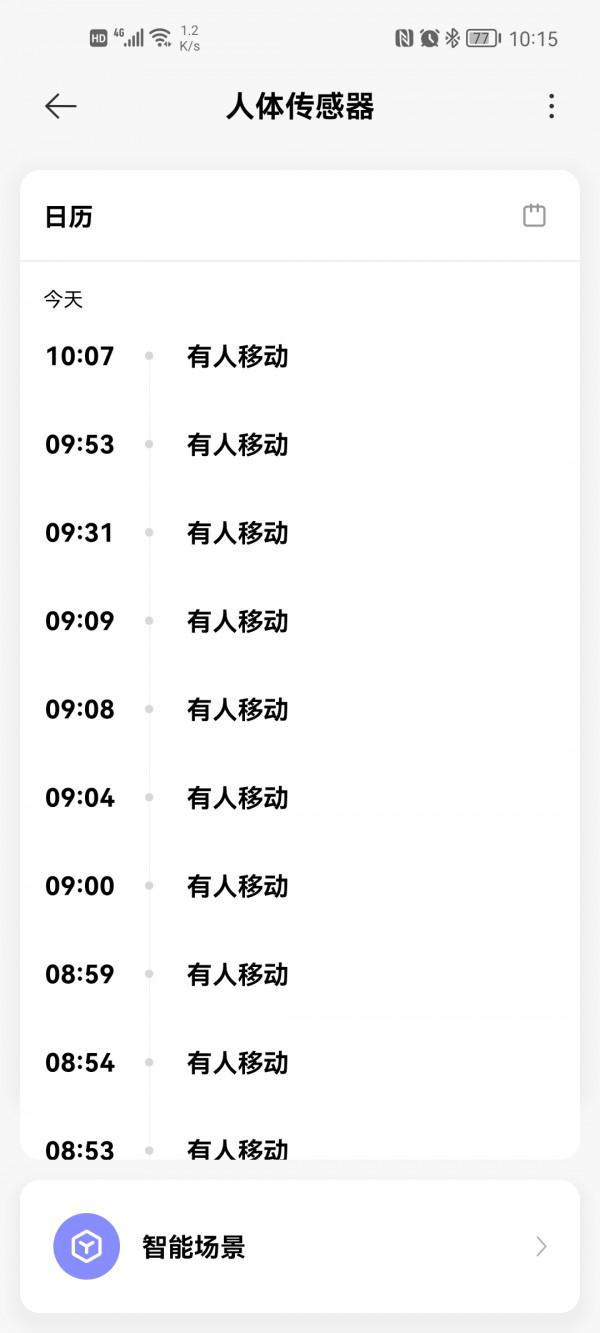Viewport: 600px width, 1333px height.
Task: Open the 智能场景 smart scenes row
Action: (300, 1247)
